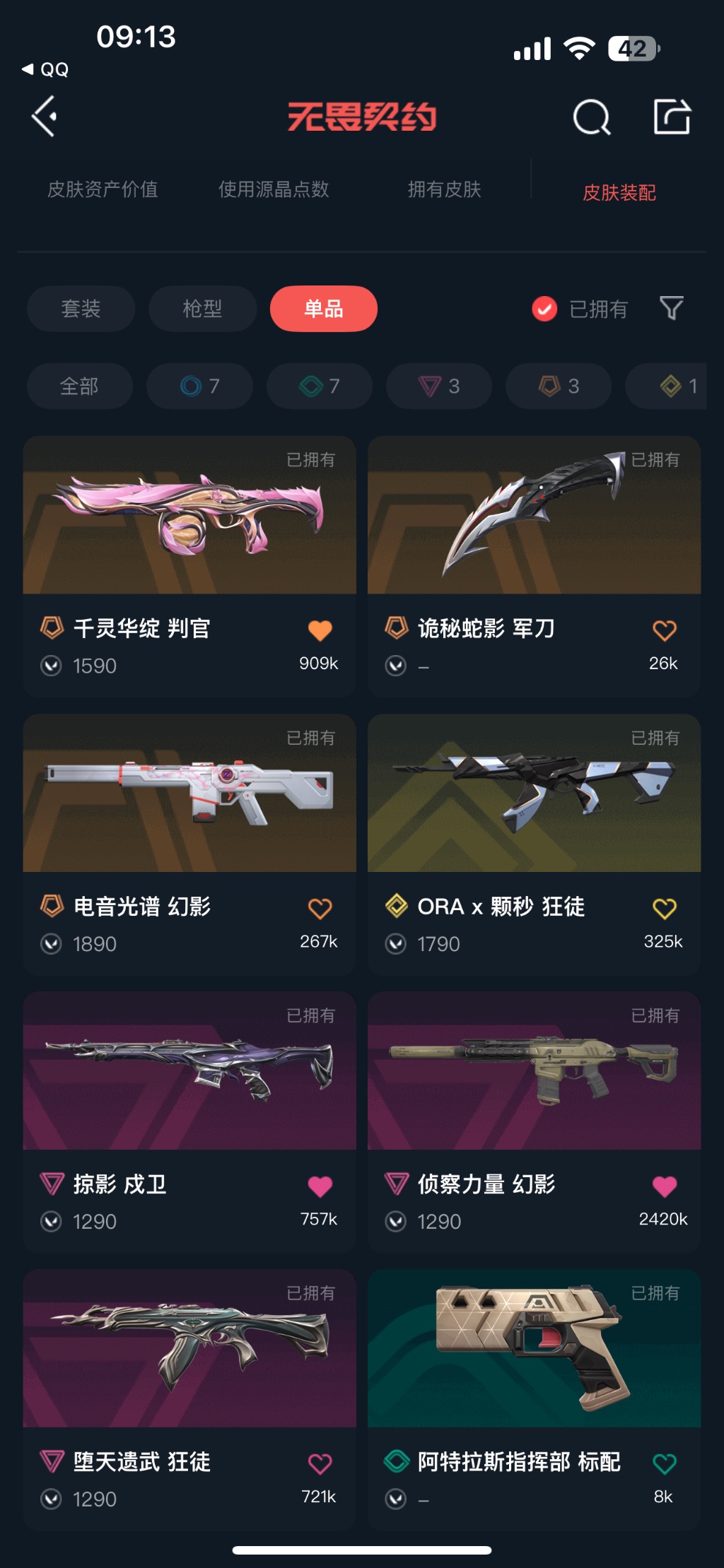Like the 诡秘蛇影 军刀 skin

pos(664,630)
